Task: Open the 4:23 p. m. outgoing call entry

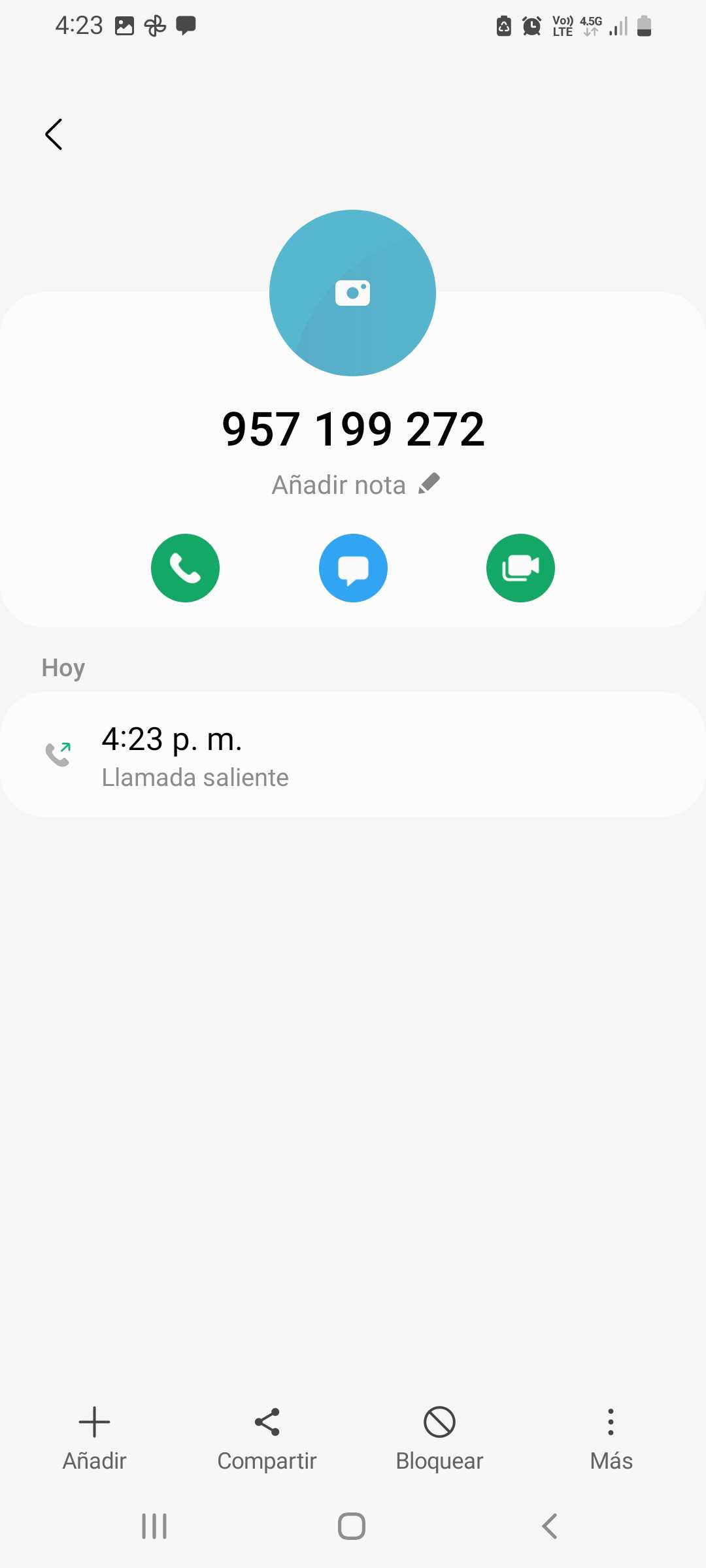Action: [x=353, y=755]
